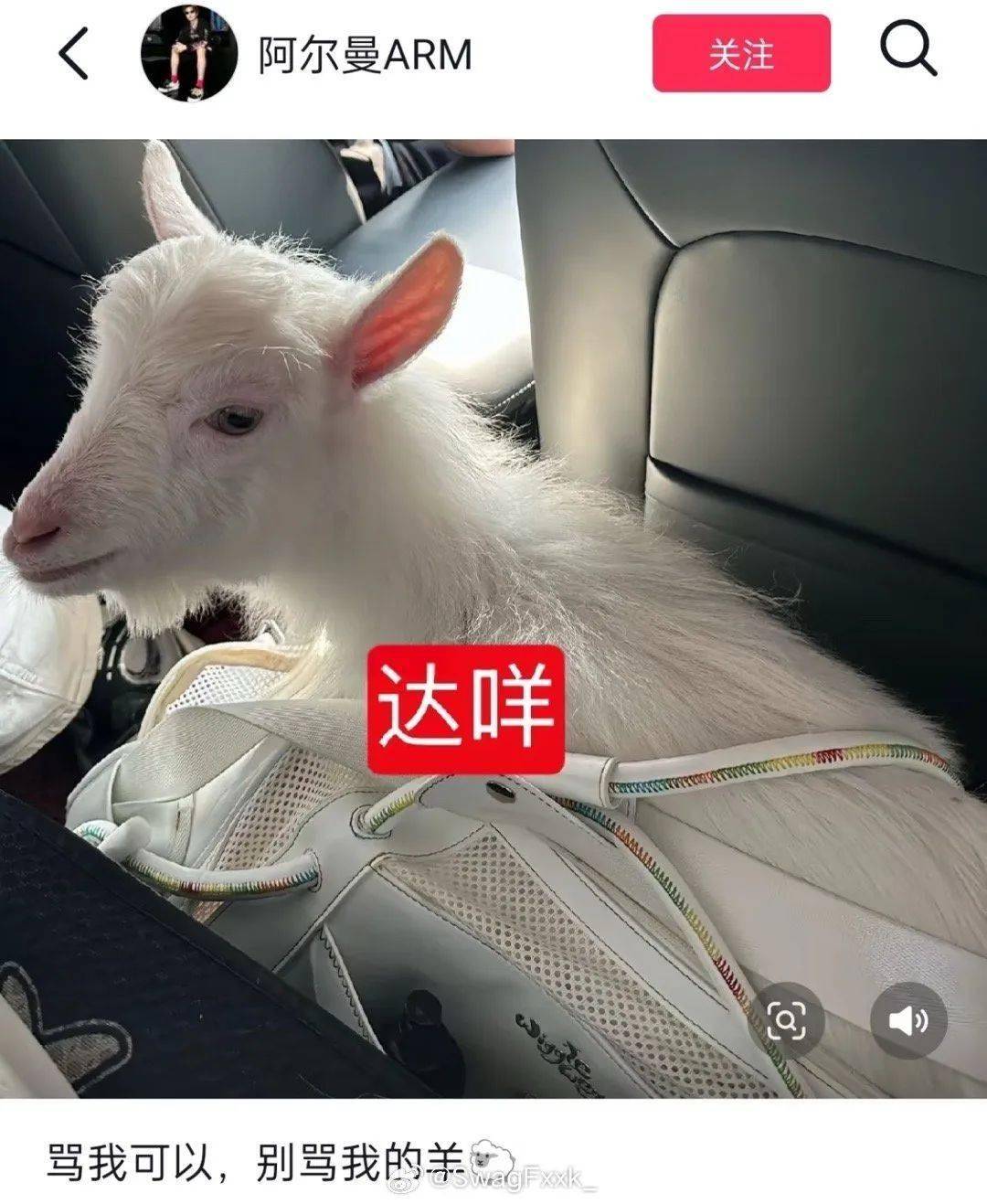
Task: Tap the red 关注 follow button
Action: click(x=741, y=54)
